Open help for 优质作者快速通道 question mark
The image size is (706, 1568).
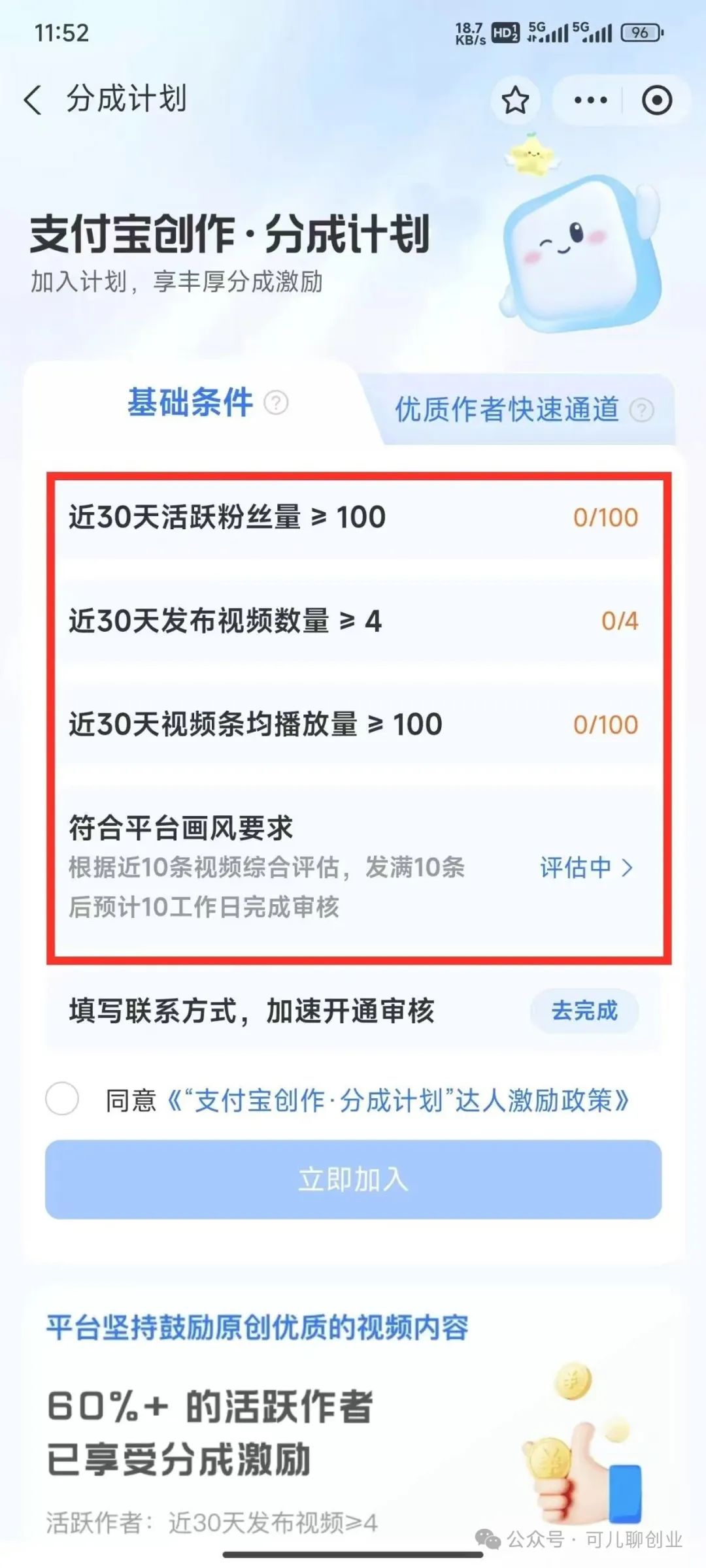tap(640, 410)
